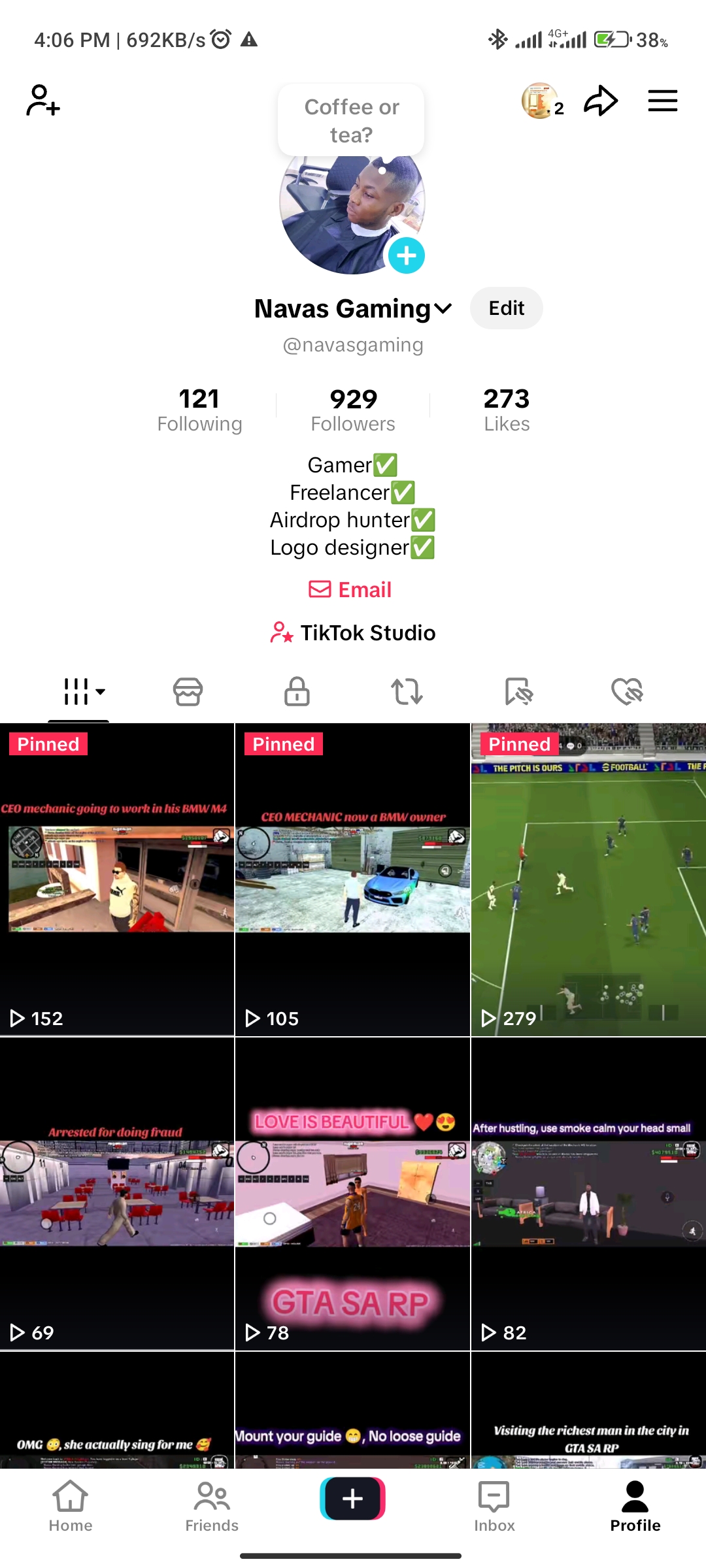Viewport: 706px width, 1568px height.
Task: Tap the plus badge on profile photo
Action: tap(407, 255)
